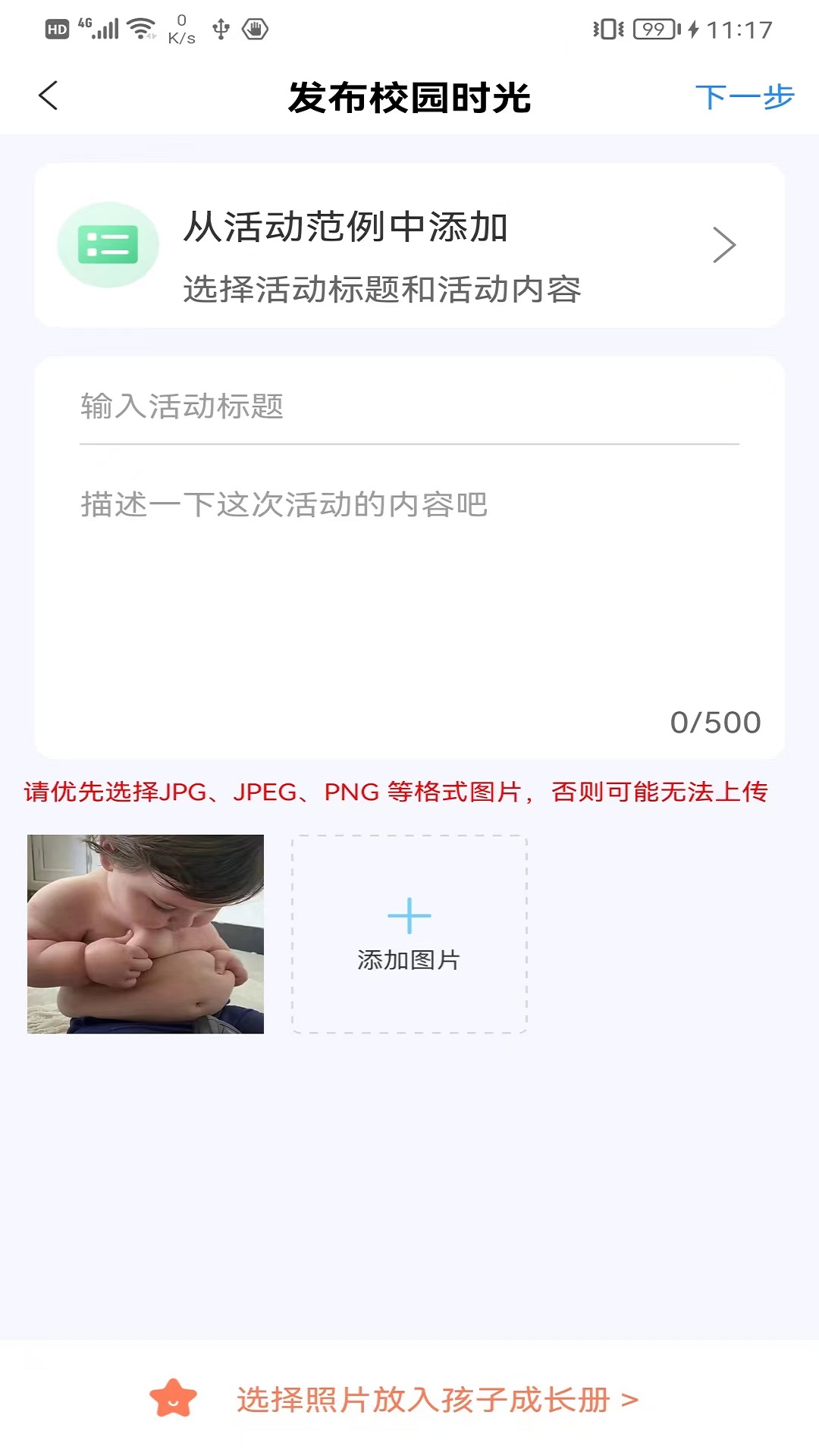The width and height of the screenshot is (819, 1456).
Task: Open 从活动范例中添加 card
Action: pos(409,246)
